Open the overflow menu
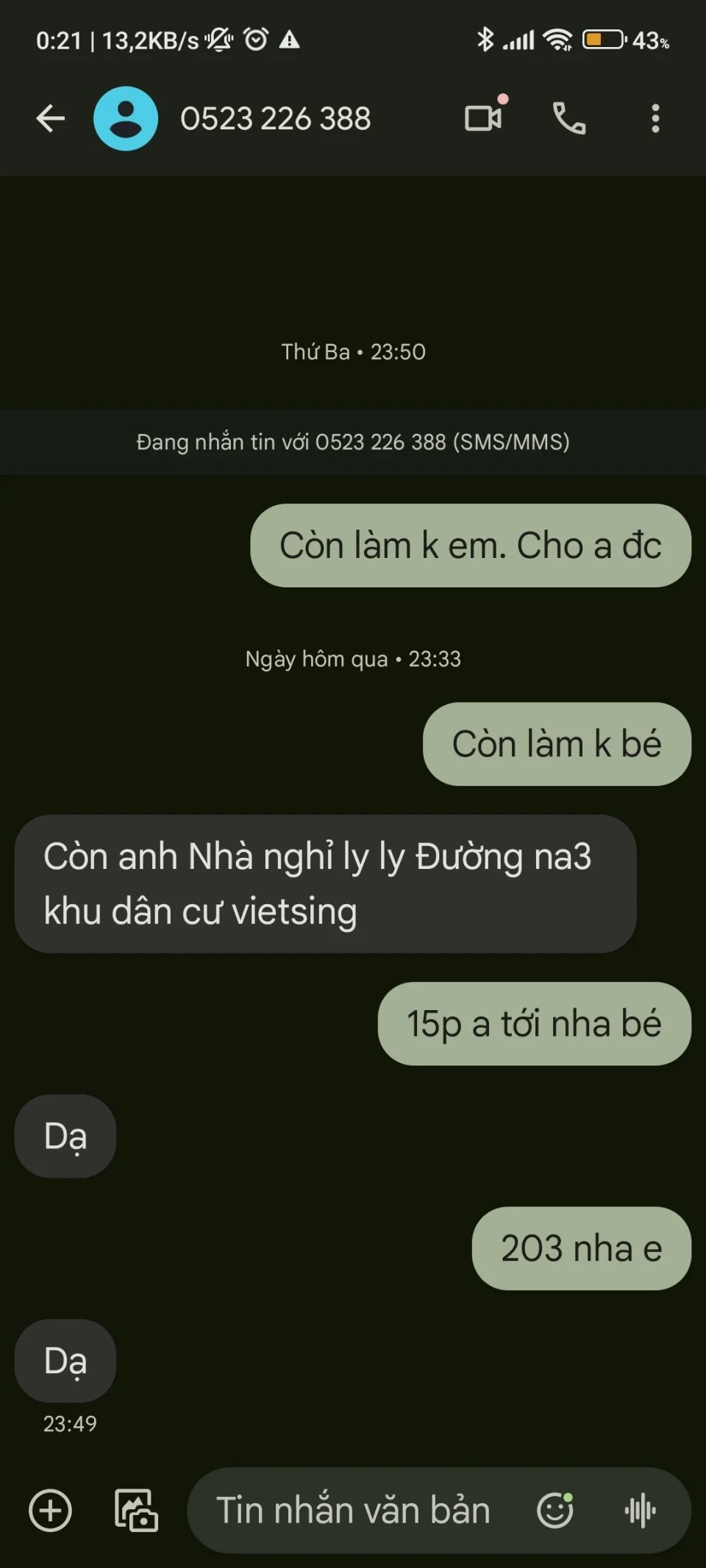This screenshot has height=1568, width=706. point(655,118)
